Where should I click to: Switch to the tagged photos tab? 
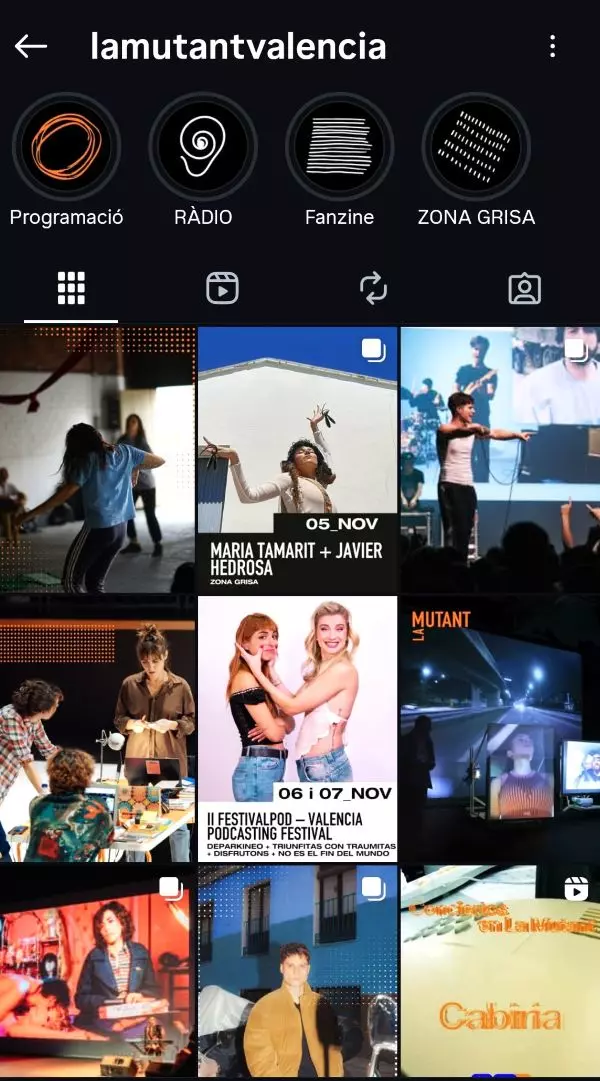click(524, 288)
